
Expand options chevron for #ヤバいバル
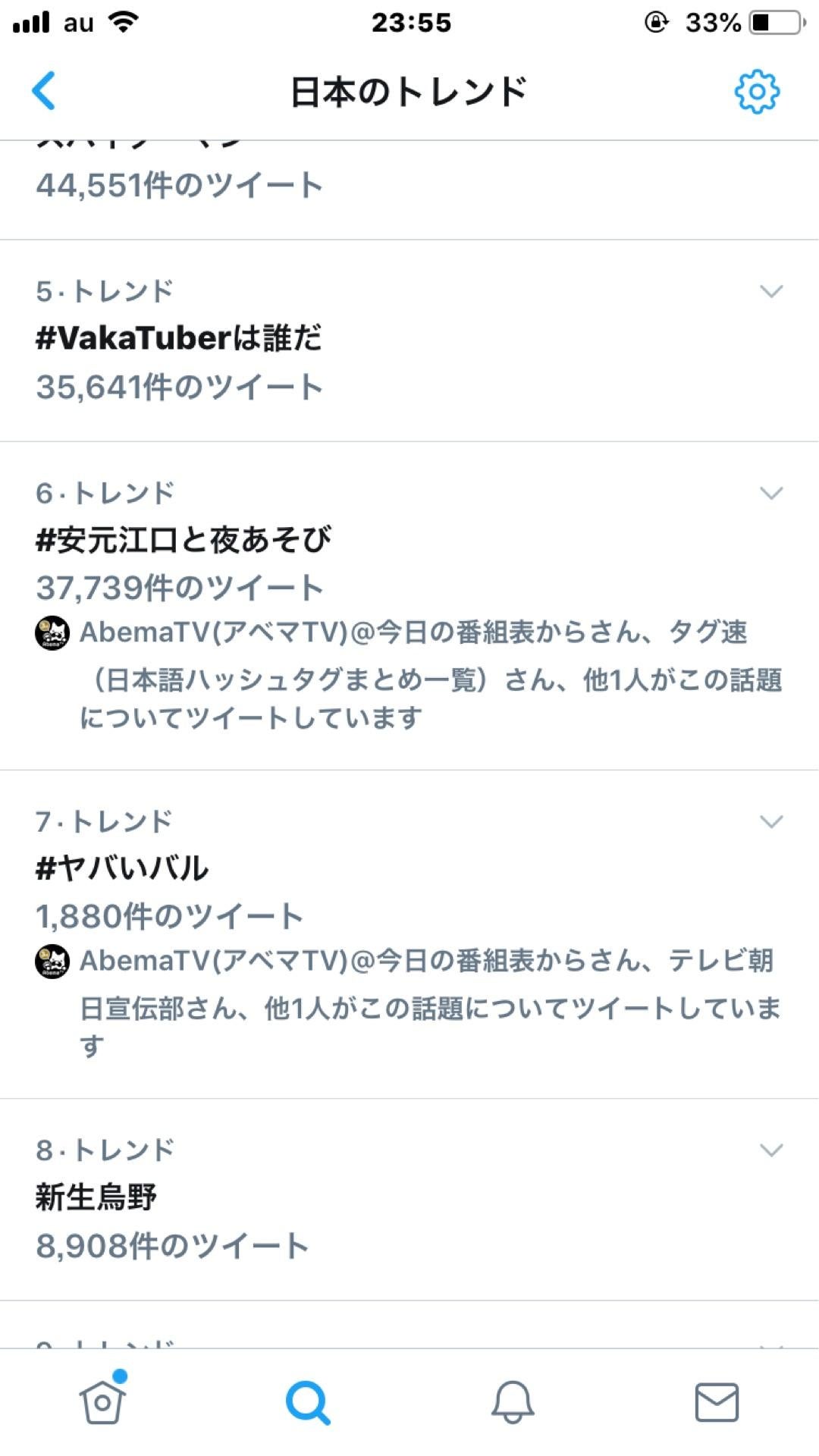[770, 822]
